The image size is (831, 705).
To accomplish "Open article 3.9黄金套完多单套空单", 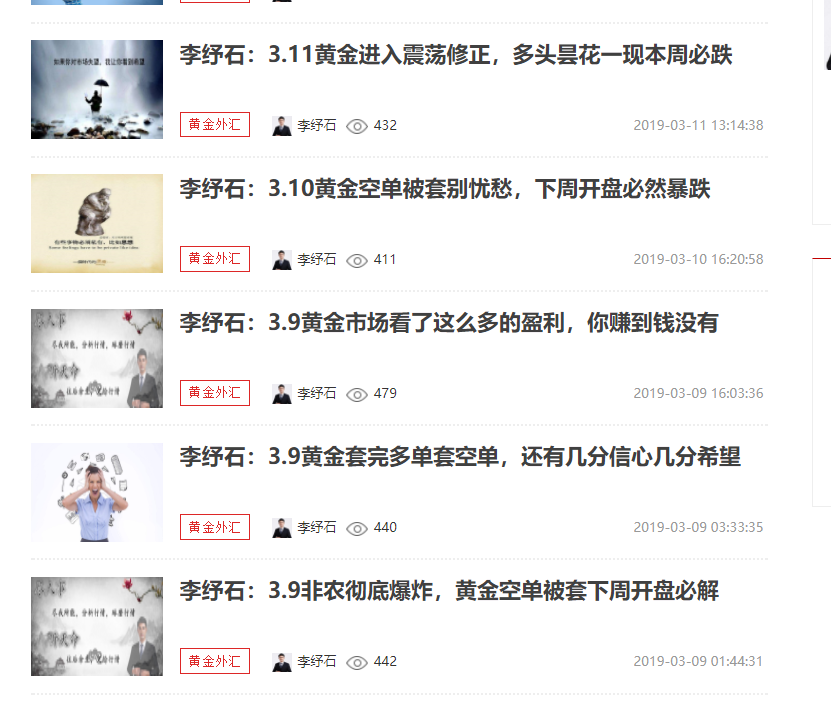I will [460, 457].
